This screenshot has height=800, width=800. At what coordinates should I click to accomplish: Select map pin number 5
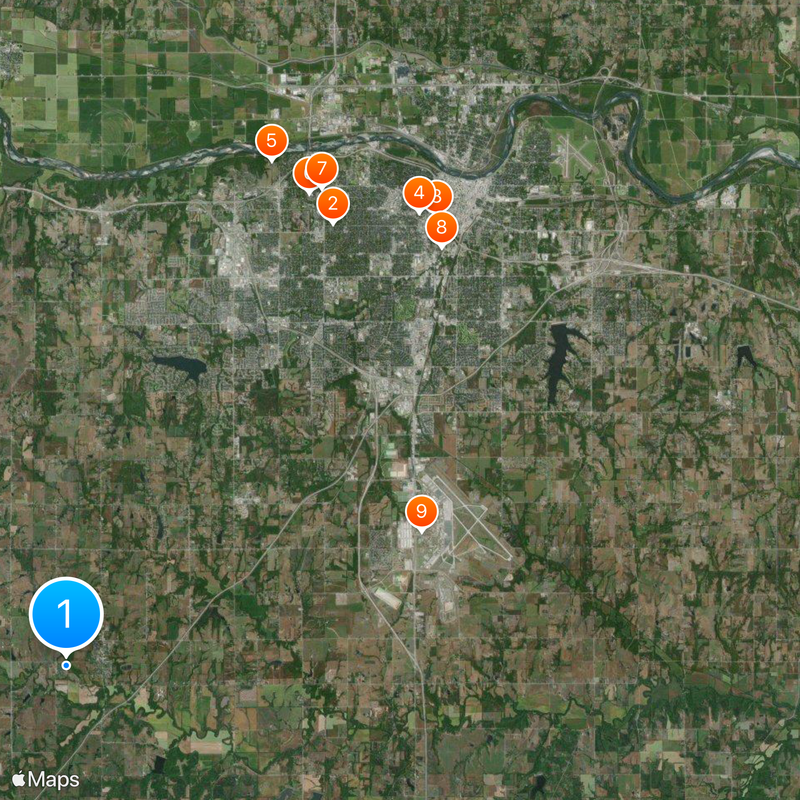(271, 142)
